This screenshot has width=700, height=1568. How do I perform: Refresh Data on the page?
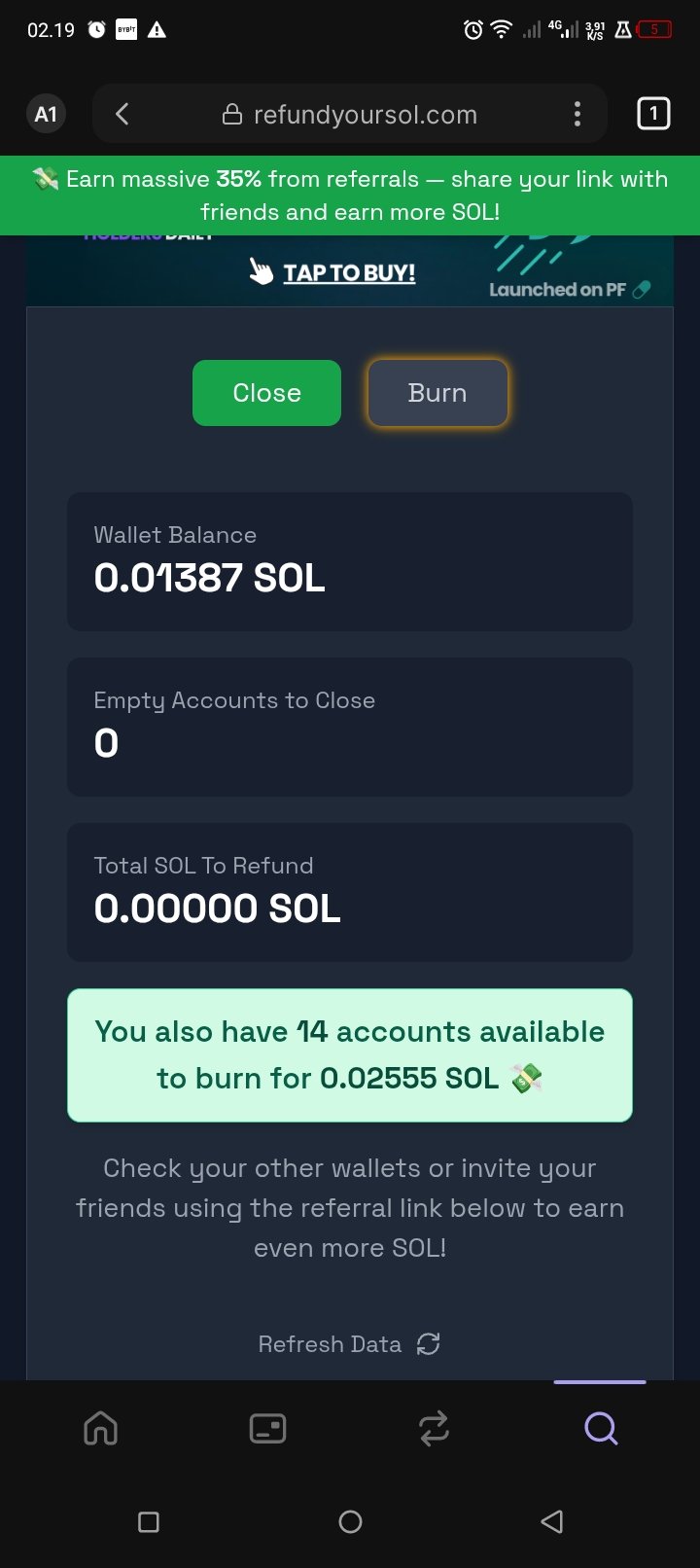coord(349,1344)
